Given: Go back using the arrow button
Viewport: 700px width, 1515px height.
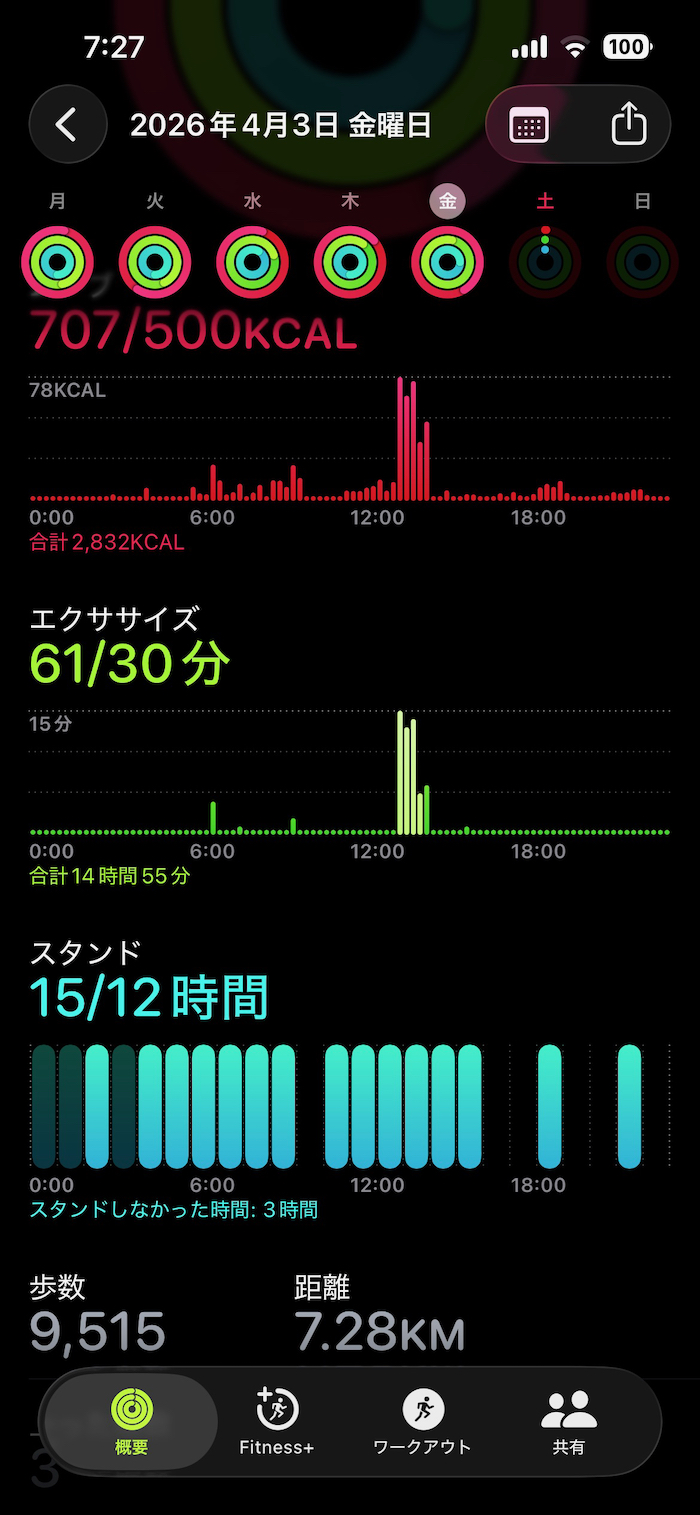Looking at the screenshot, I should click(67, 125).
